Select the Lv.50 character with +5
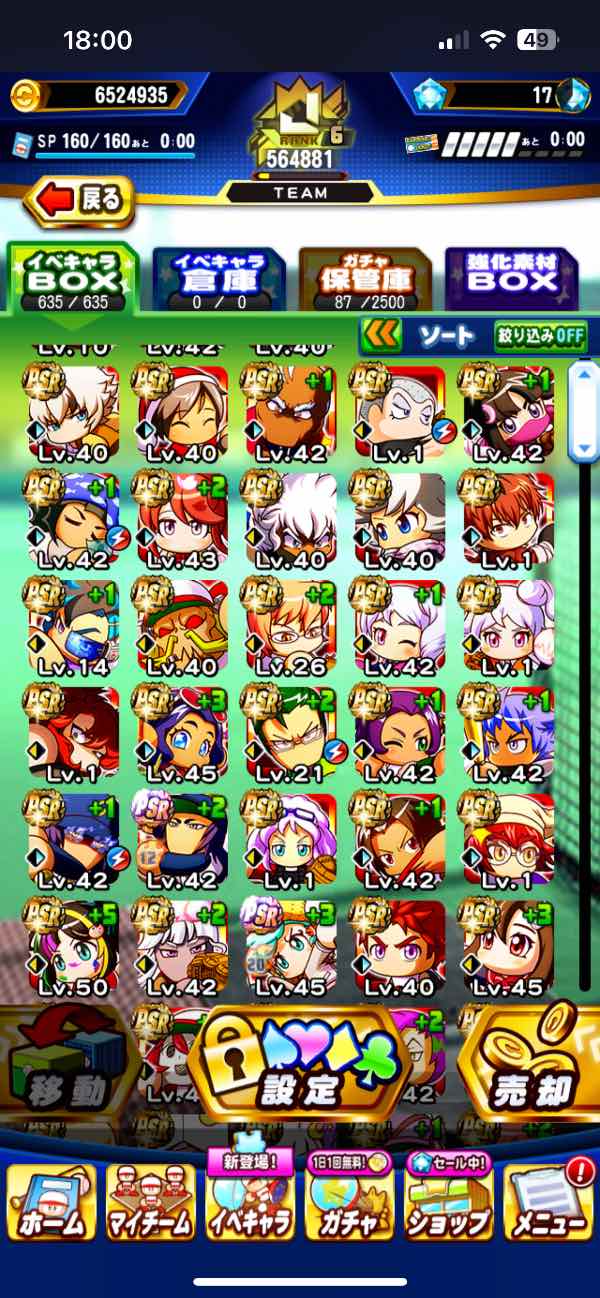The width and height of the screenshot is (600, 1298). click(x=72, y=947)
